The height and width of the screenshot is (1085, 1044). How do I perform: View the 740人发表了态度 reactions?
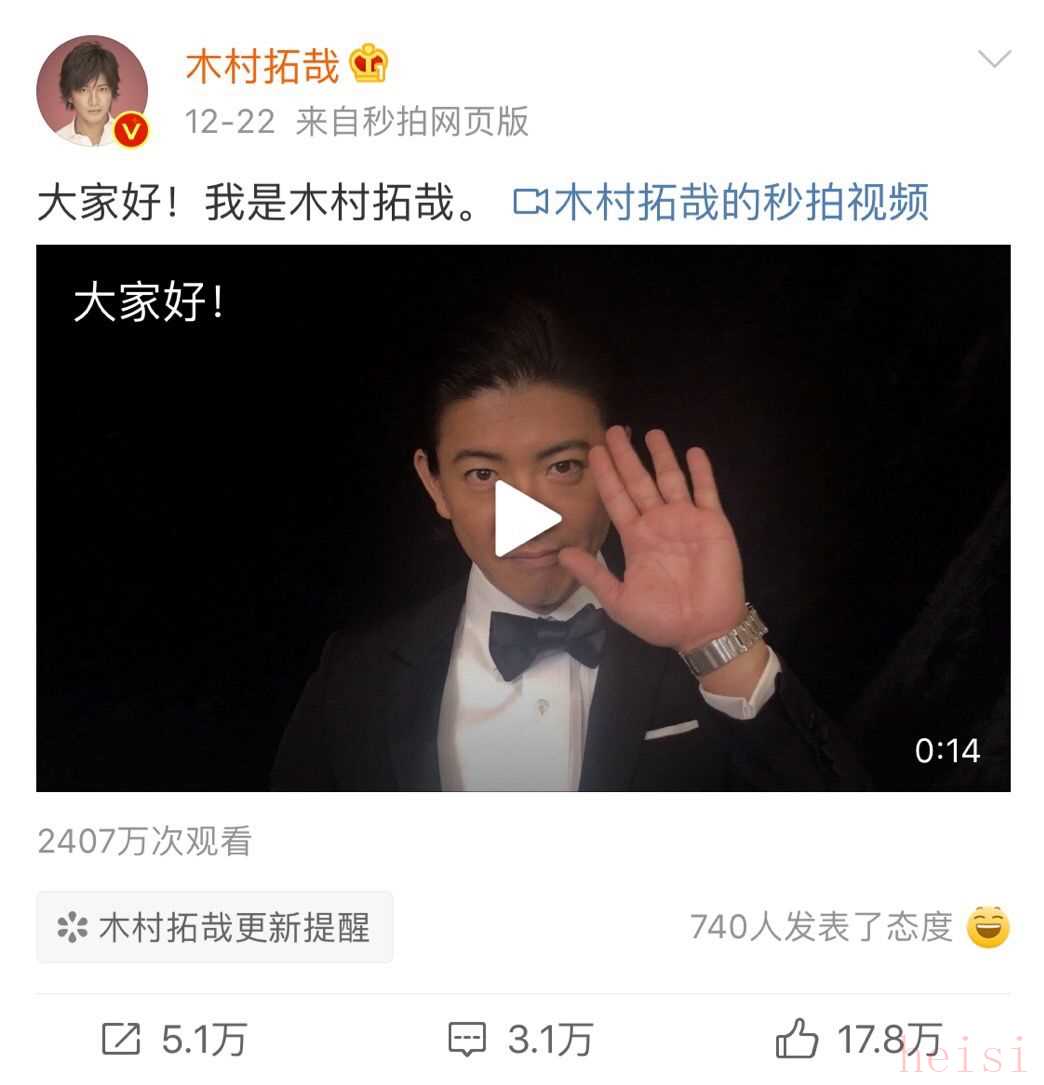tap(850, 928)
